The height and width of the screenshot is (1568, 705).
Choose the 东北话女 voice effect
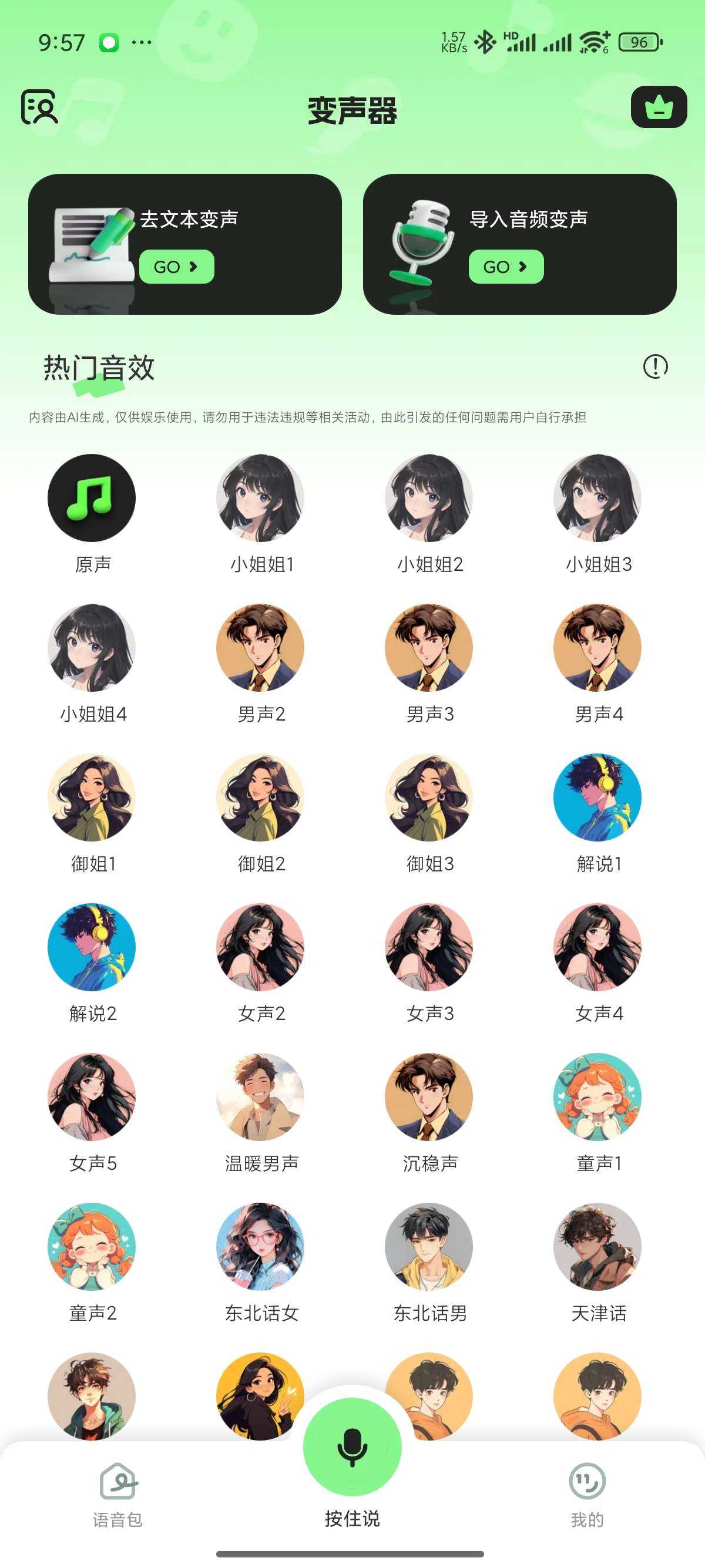[x=261, y=1247]
